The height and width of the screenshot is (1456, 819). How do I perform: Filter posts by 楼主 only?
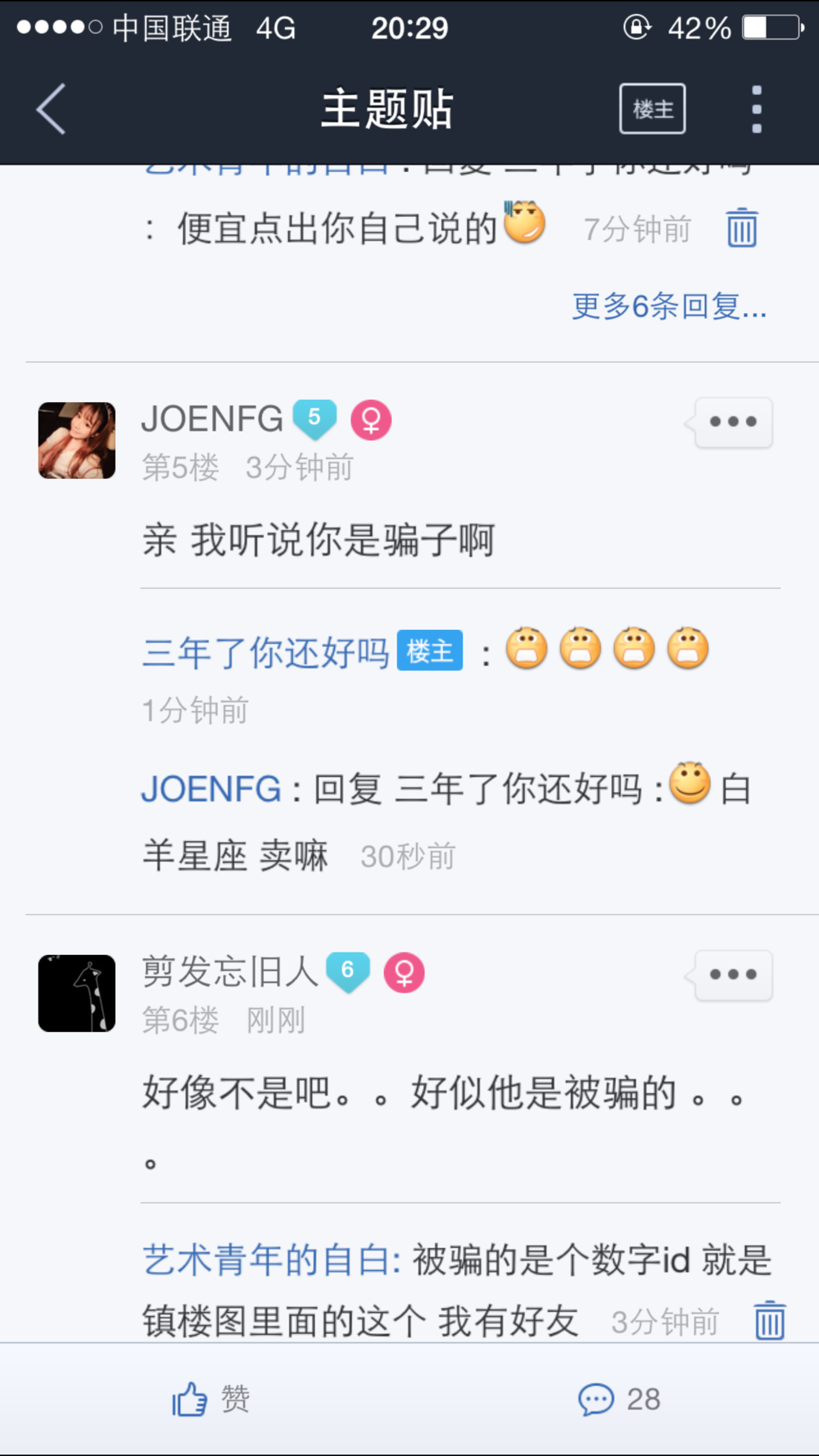[x=652, y=109]
